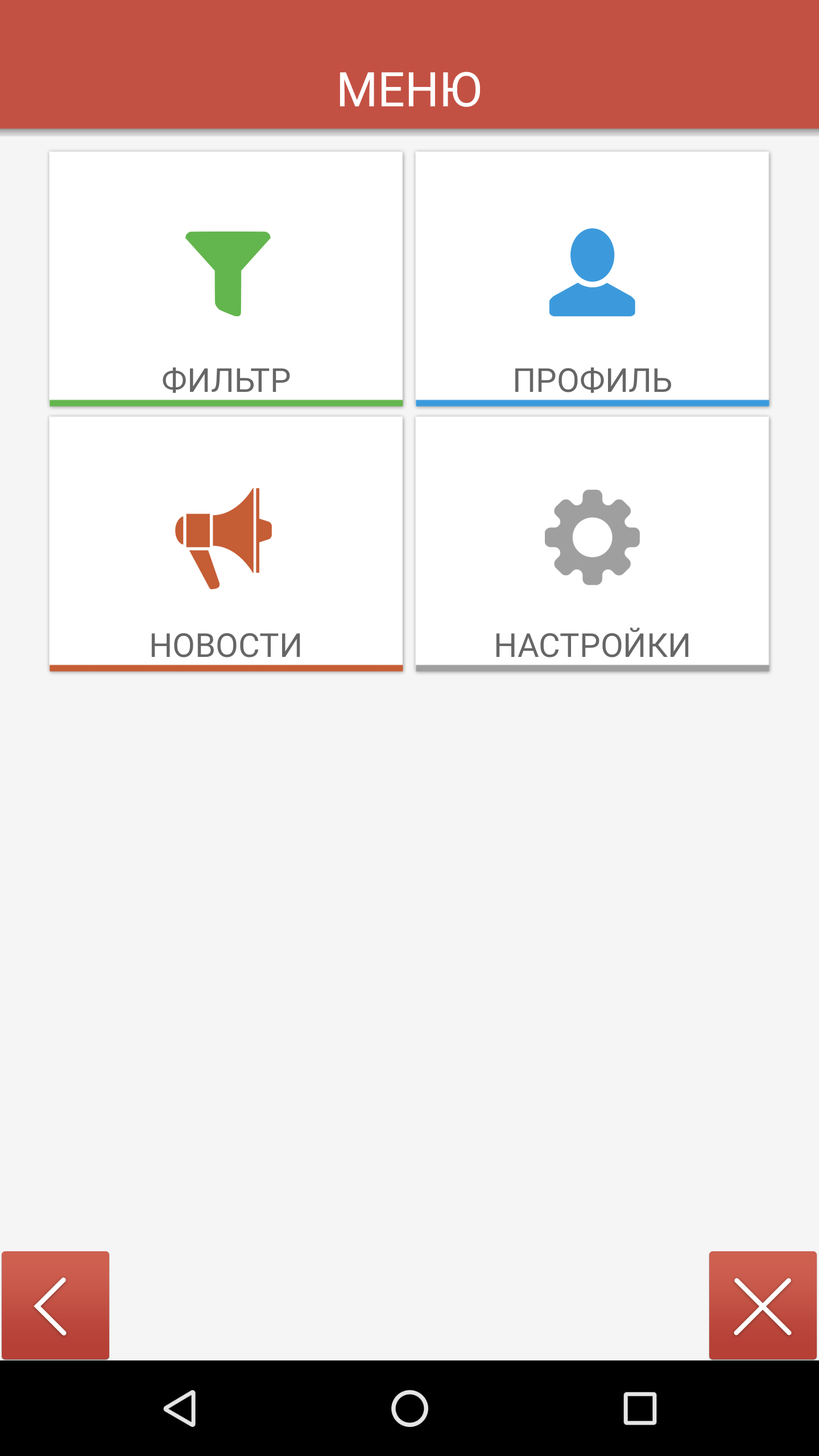Open the recent apps overview

coord(640,1408)
